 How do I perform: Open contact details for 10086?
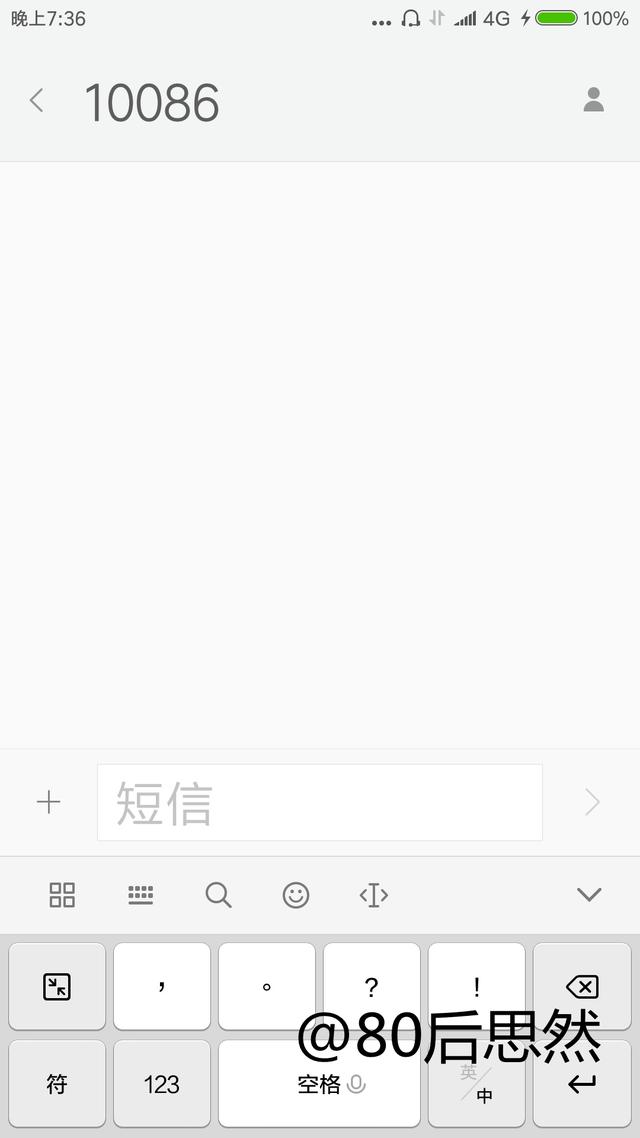[x=594, y=99]
